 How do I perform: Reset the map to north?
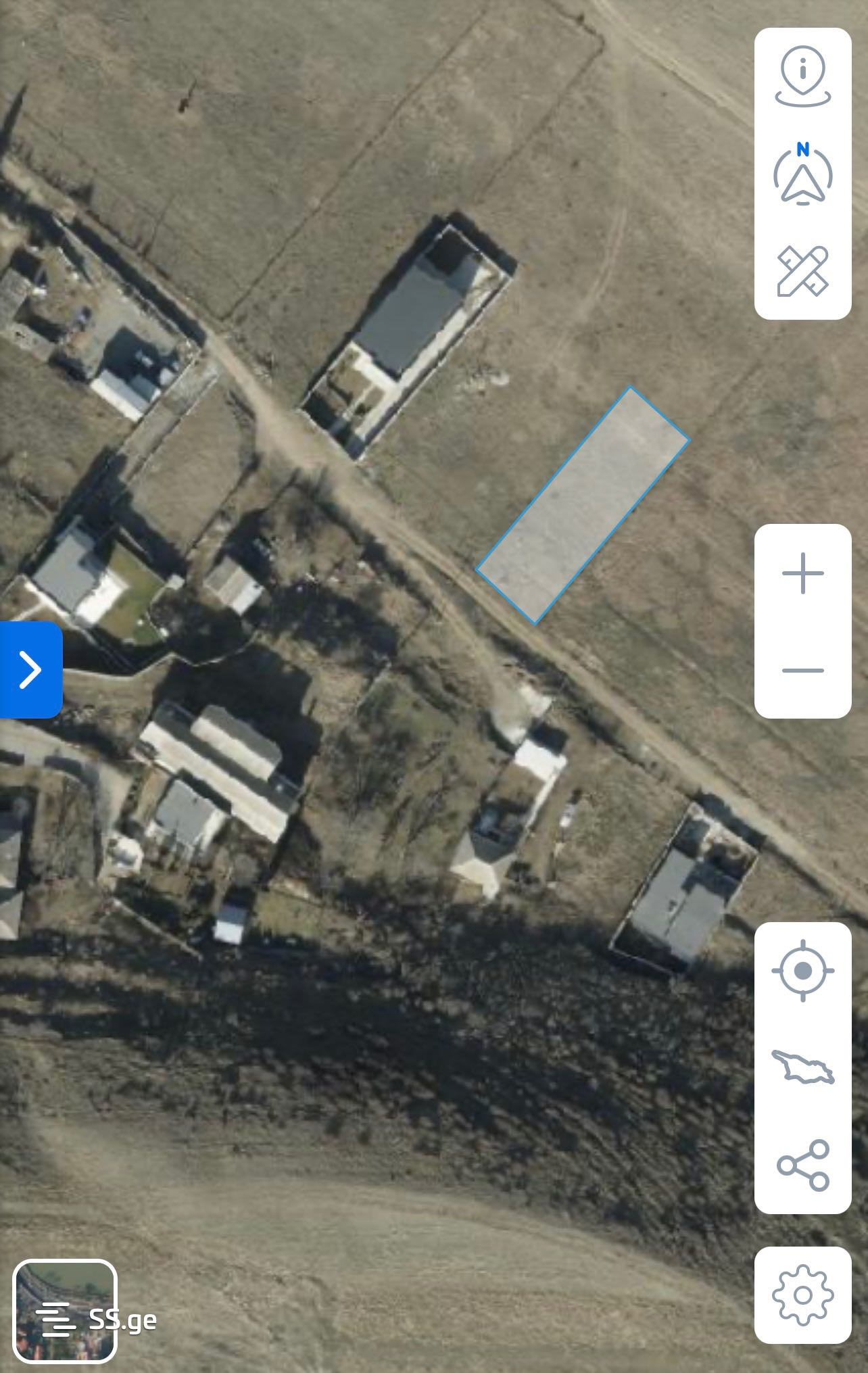(x=802, y=174)
